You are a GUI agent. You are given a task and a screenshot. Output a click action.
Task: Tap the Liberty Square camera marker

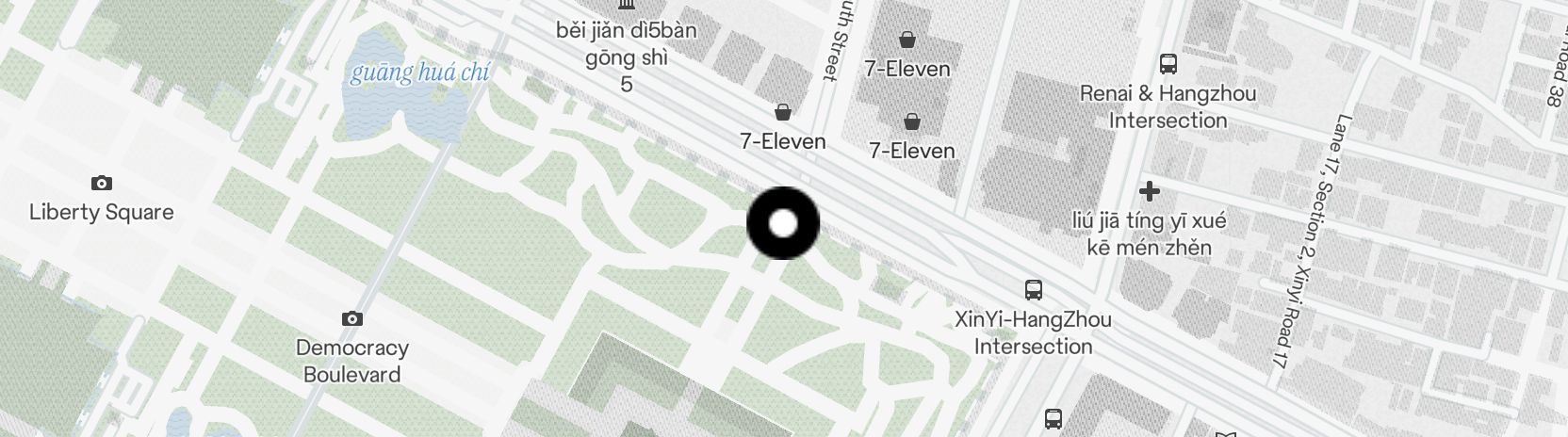pyautogui.click(x=101, y=183)
